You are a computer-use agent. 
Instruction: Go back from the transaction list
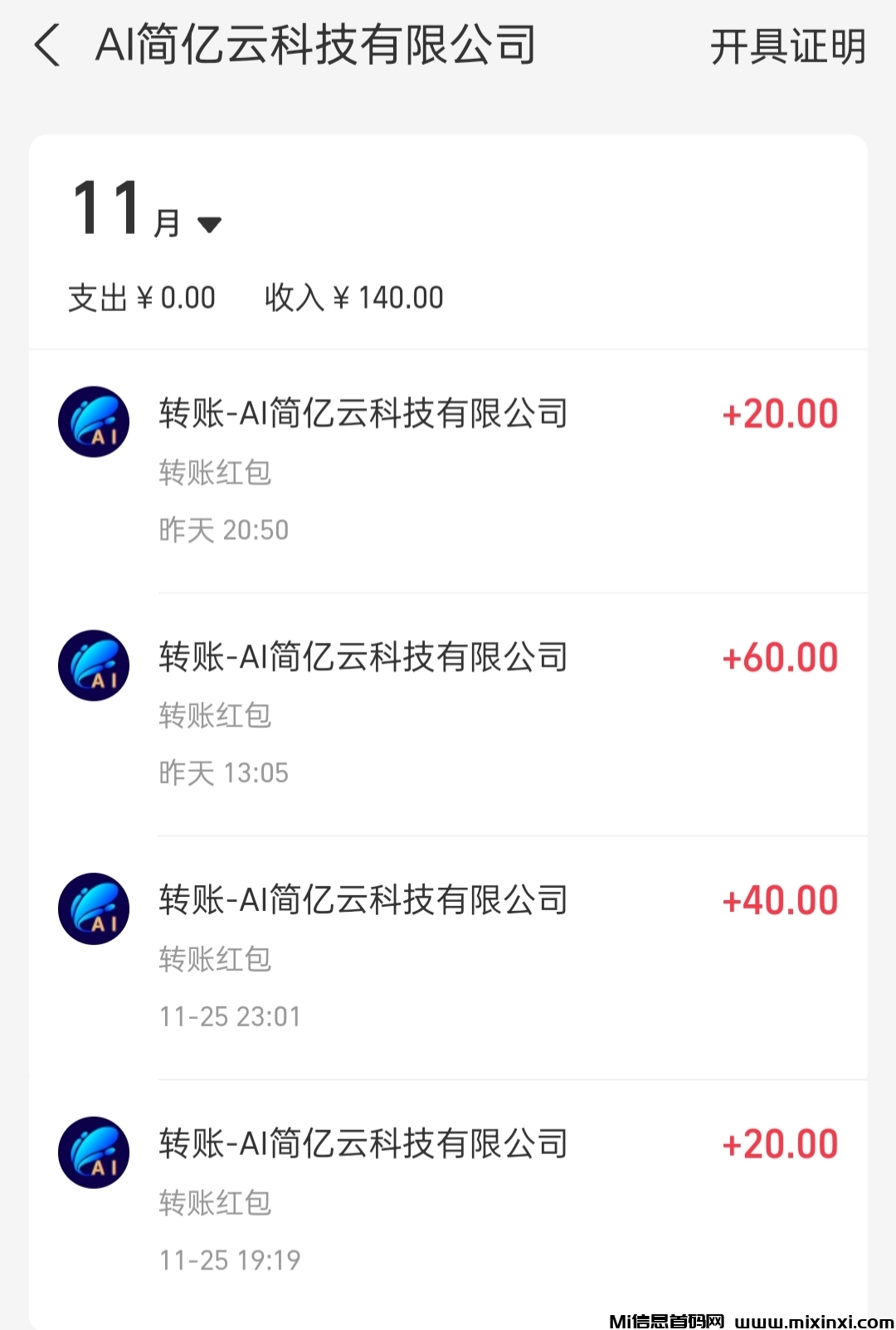tap(47, 46)
